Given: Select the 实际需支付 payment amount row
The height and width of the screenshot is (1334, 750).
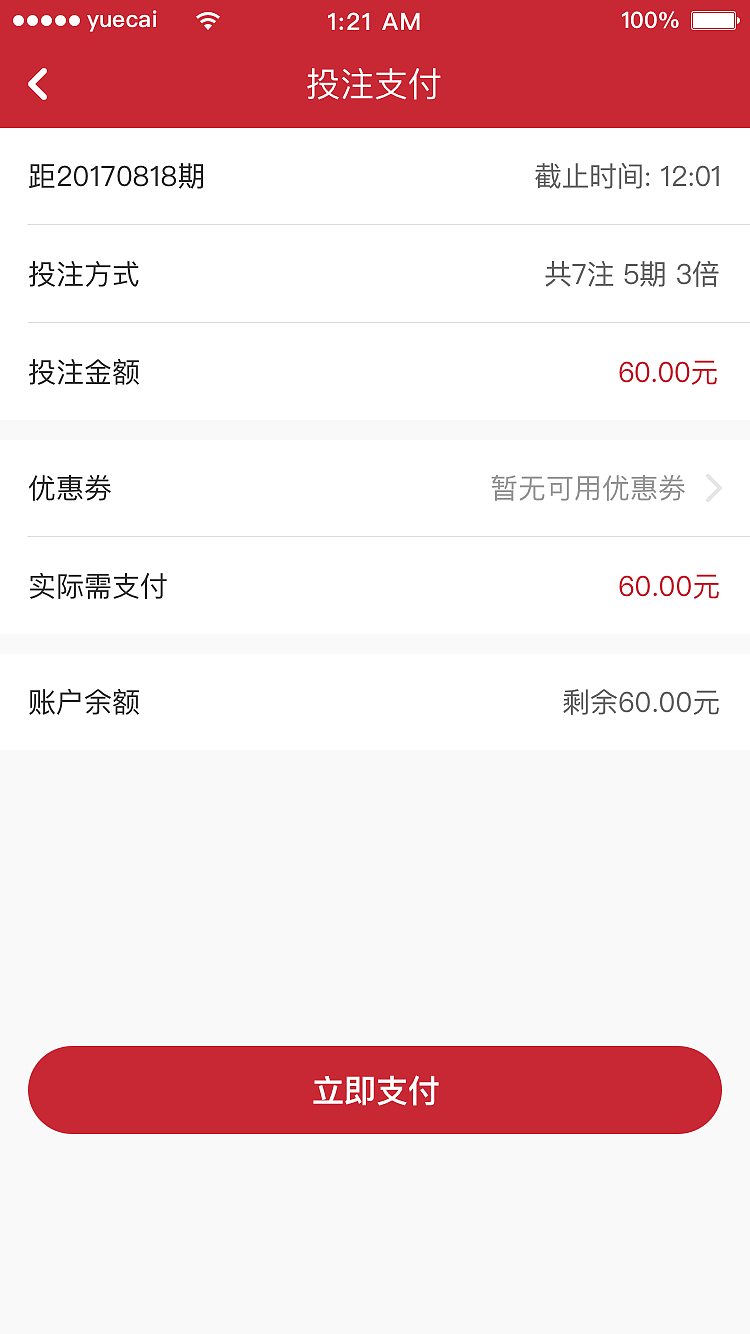Looking at the screenshot, I should pos(375,586).
